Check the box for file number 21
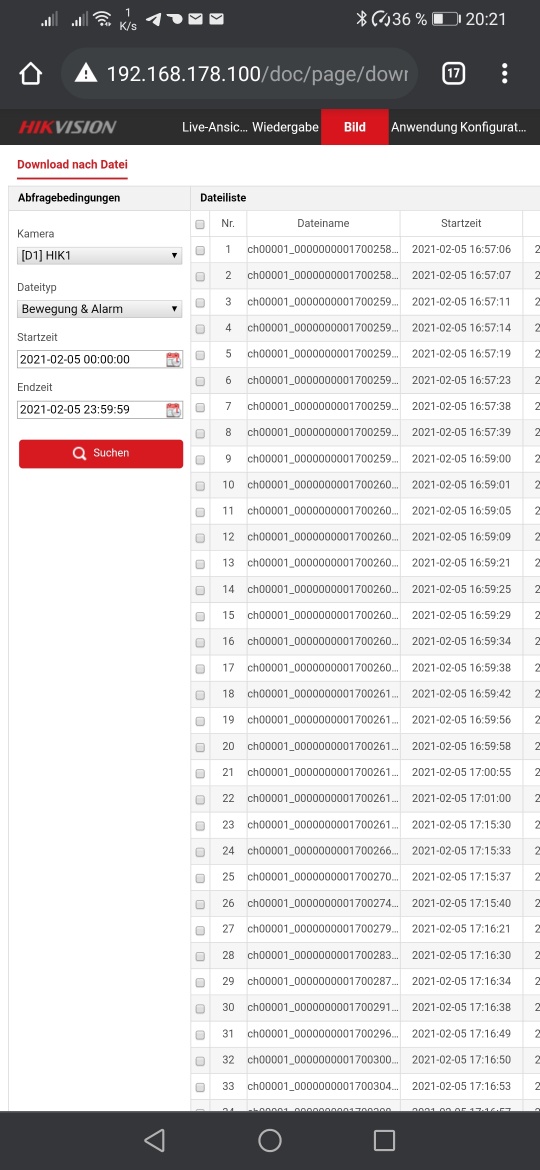The height and width of the screenshot is (1170, 540). [200, 773]
